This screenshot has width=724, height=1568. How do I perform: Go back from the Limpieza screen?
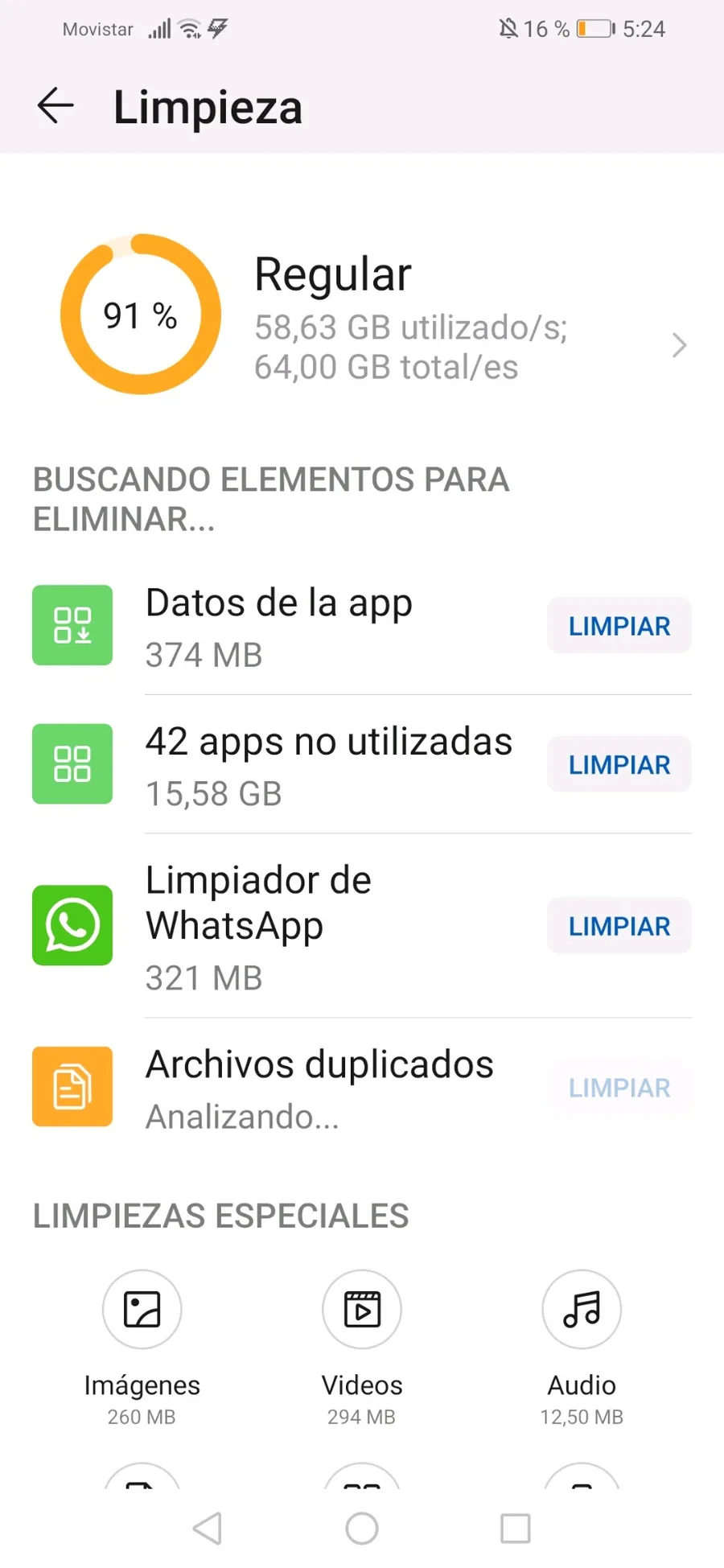(x=56, y=106)
